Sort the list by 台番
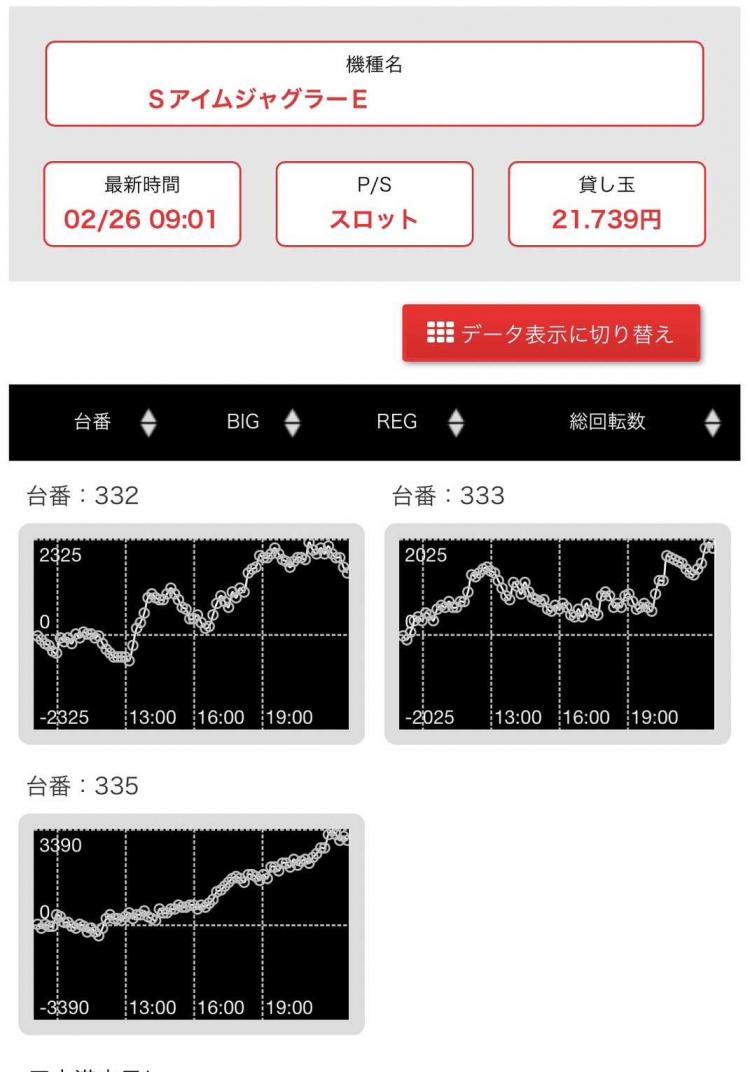 (114, 422)
